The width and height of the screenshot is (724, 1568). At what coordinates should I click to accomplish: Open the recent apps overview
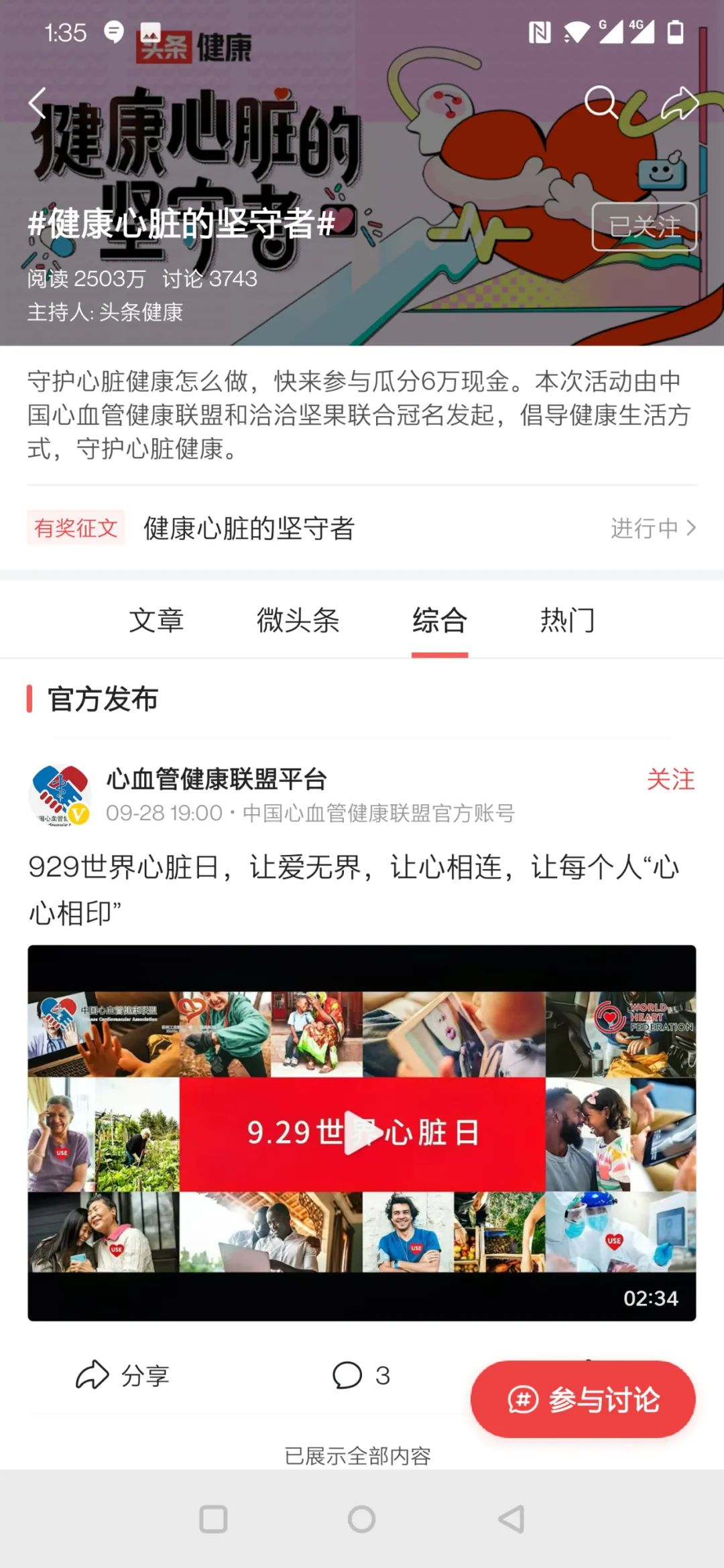214,1519
